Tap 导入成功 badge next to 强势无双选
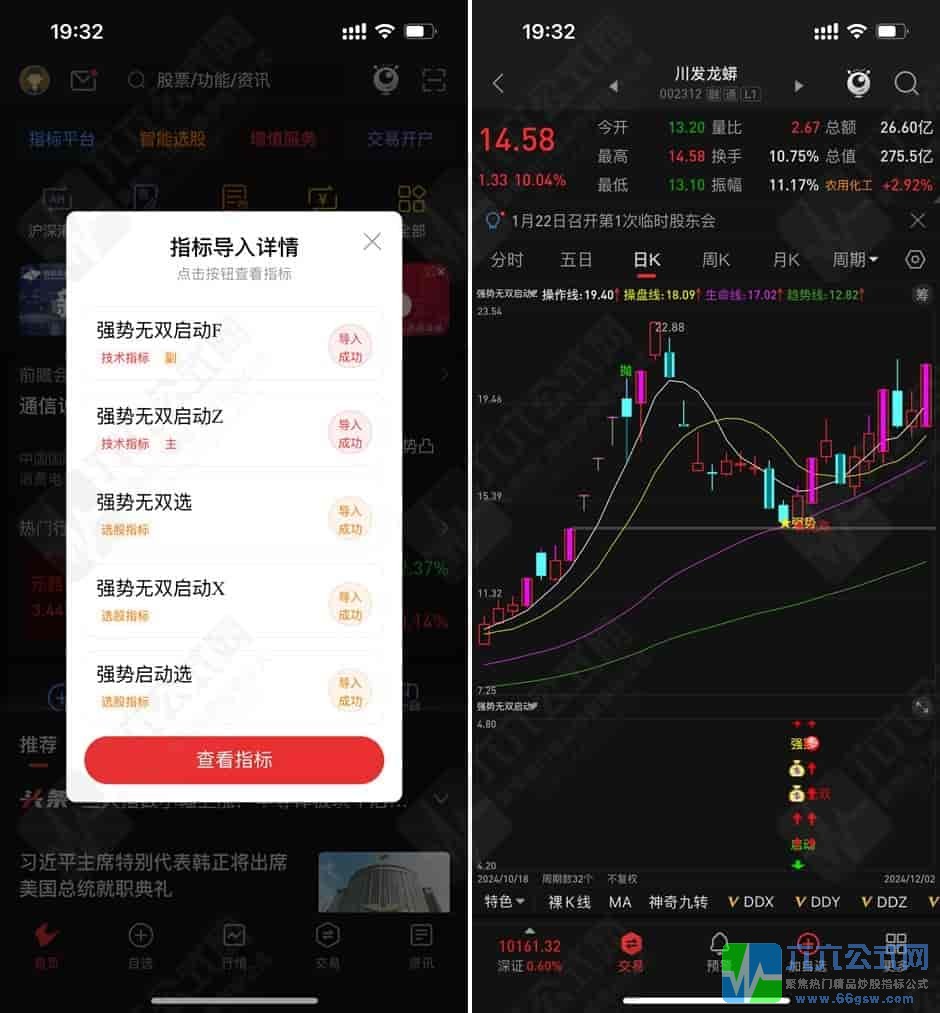 pos(350,517)
